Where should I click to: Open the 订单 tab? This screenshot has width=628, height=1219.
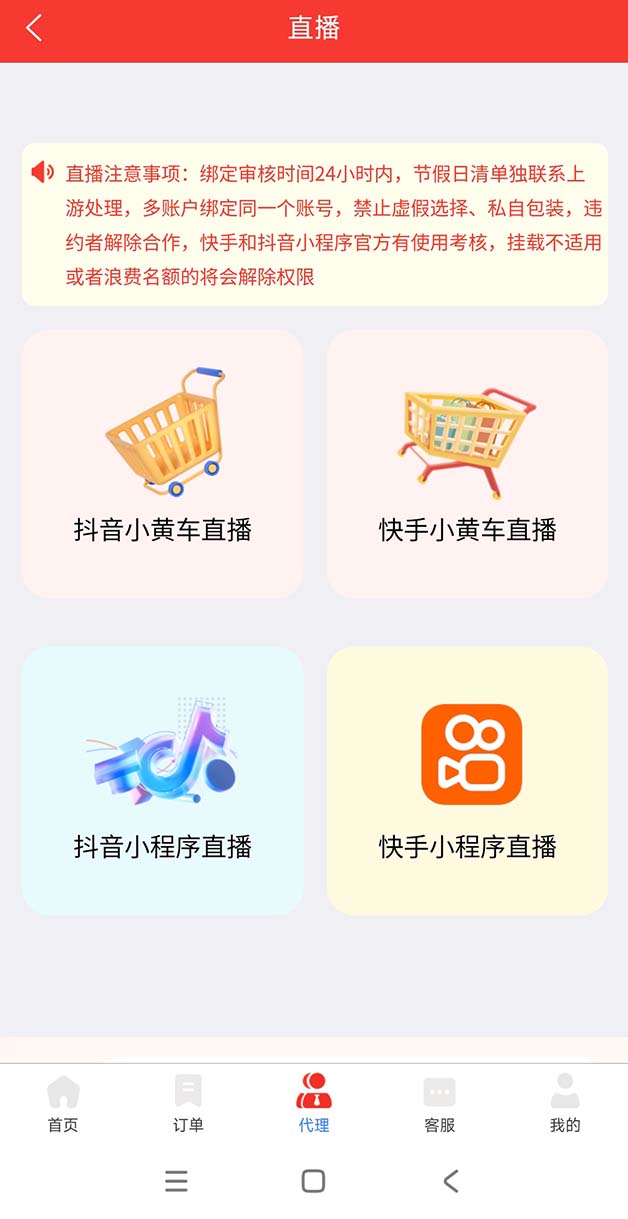click(188, 1104)
